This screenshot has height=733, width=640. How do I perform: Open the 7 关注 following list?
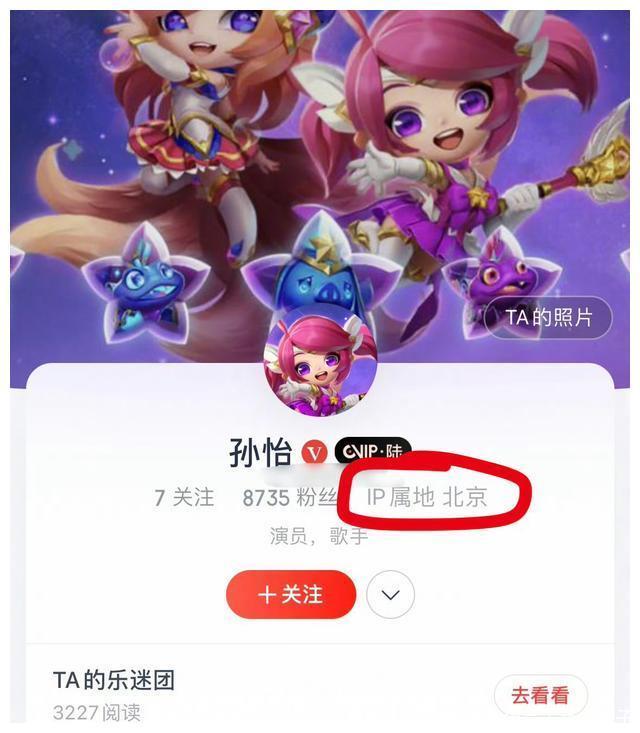(x=185, y=497)
